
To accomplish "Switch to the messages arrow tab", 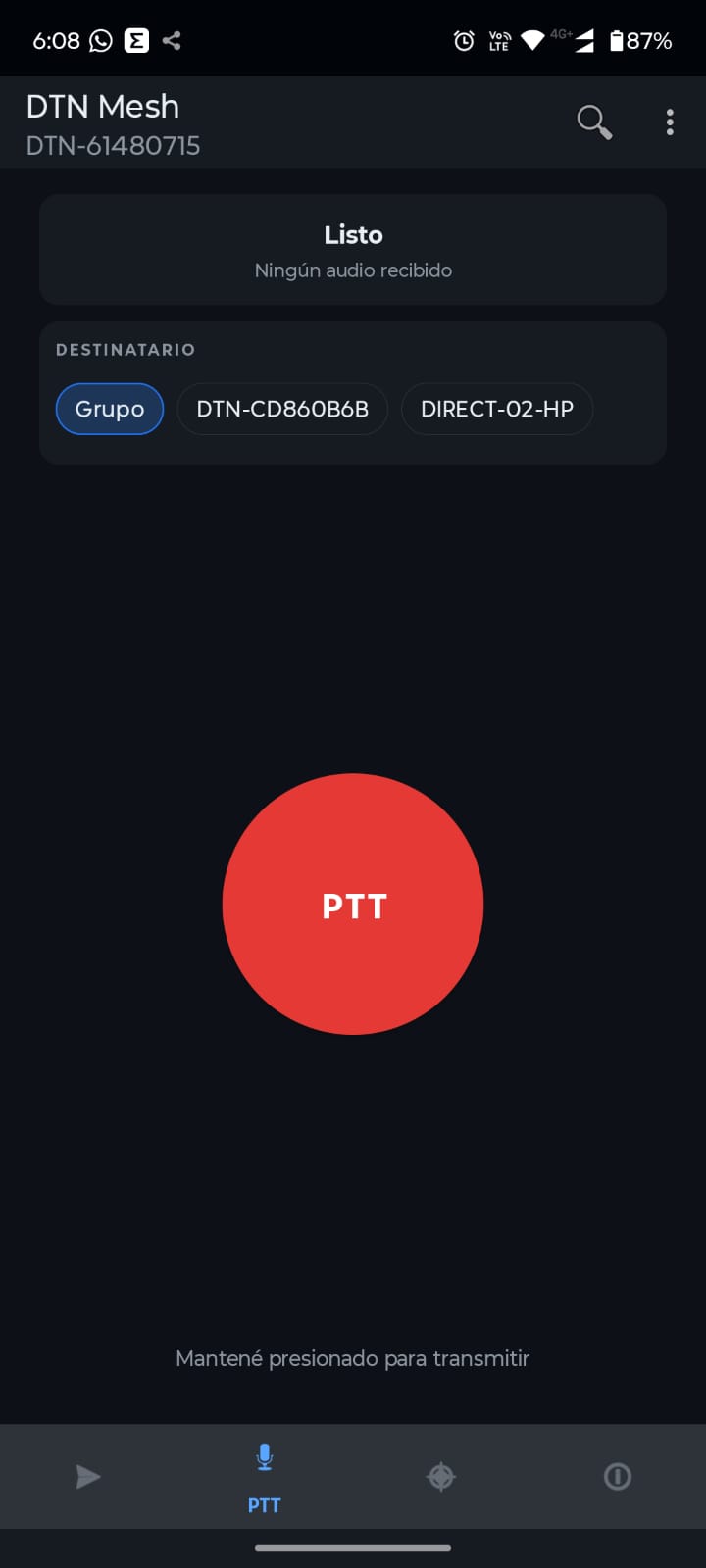I will (x=88, y=1476).
